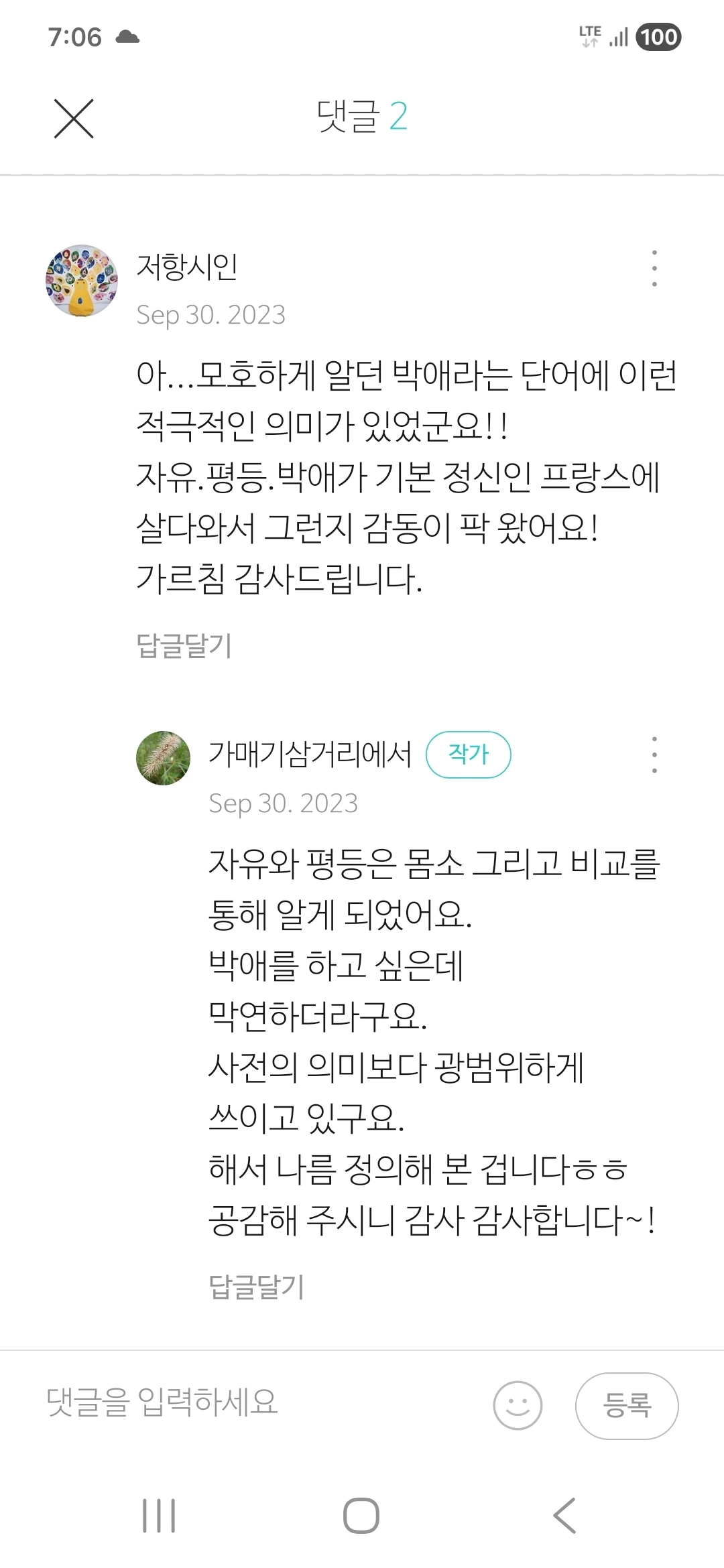This screenshot has width=724, height=1568.
Task: Go back using the system back button
Action: pos(564,1515)
